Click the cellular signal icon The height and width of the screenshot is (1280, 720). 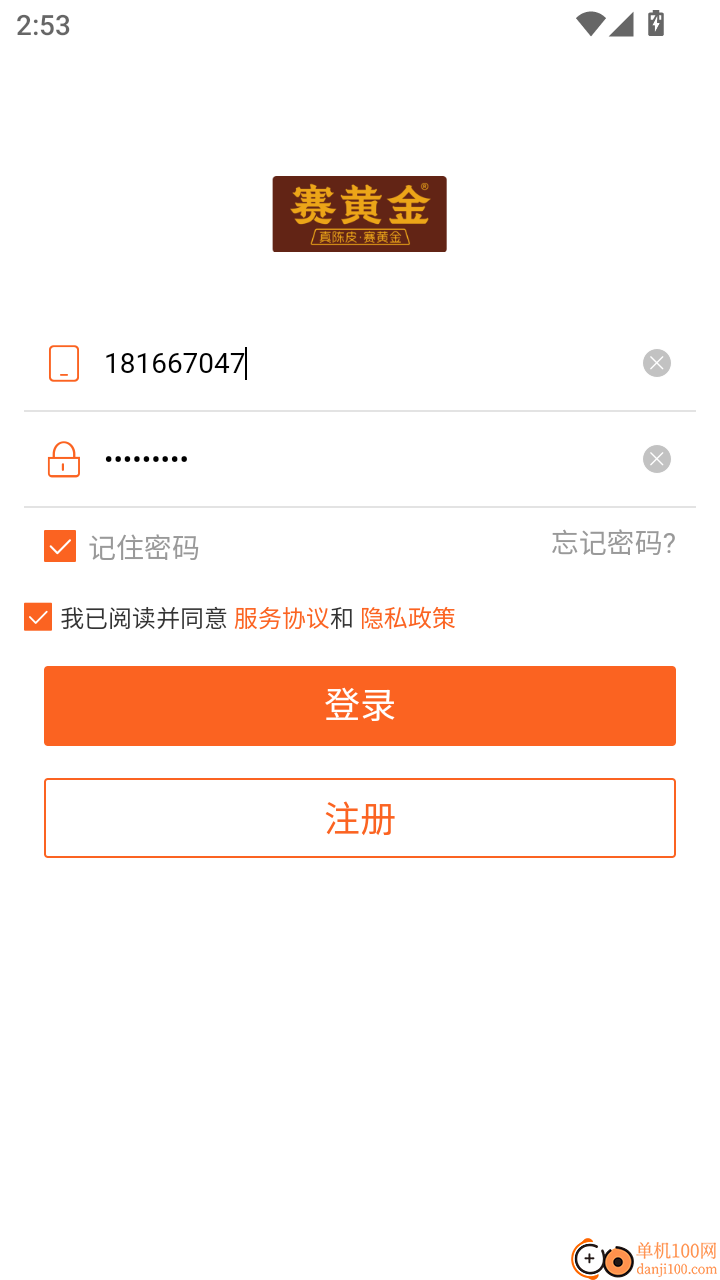622,25
